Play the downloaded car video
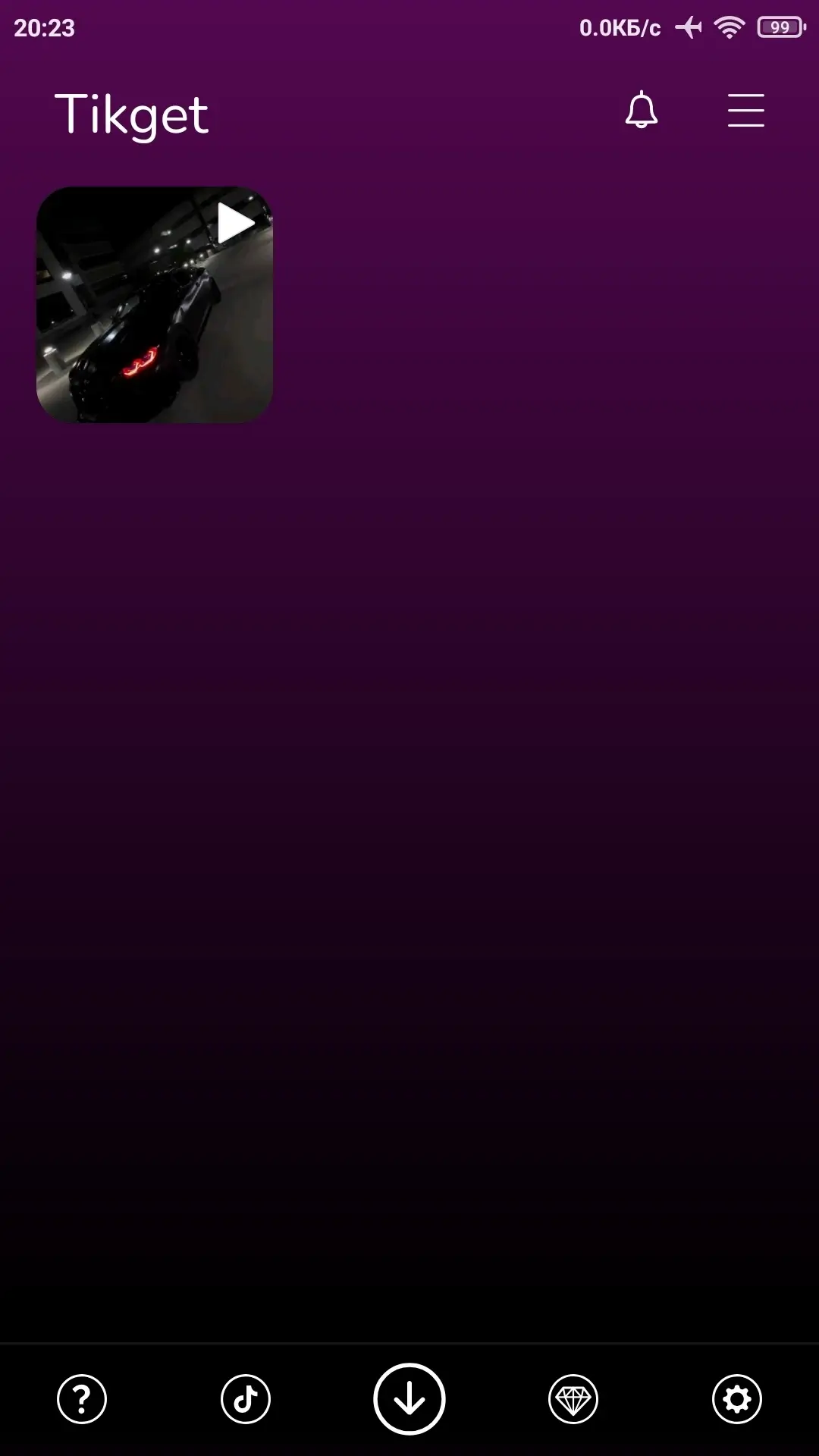 coord(155,305)
